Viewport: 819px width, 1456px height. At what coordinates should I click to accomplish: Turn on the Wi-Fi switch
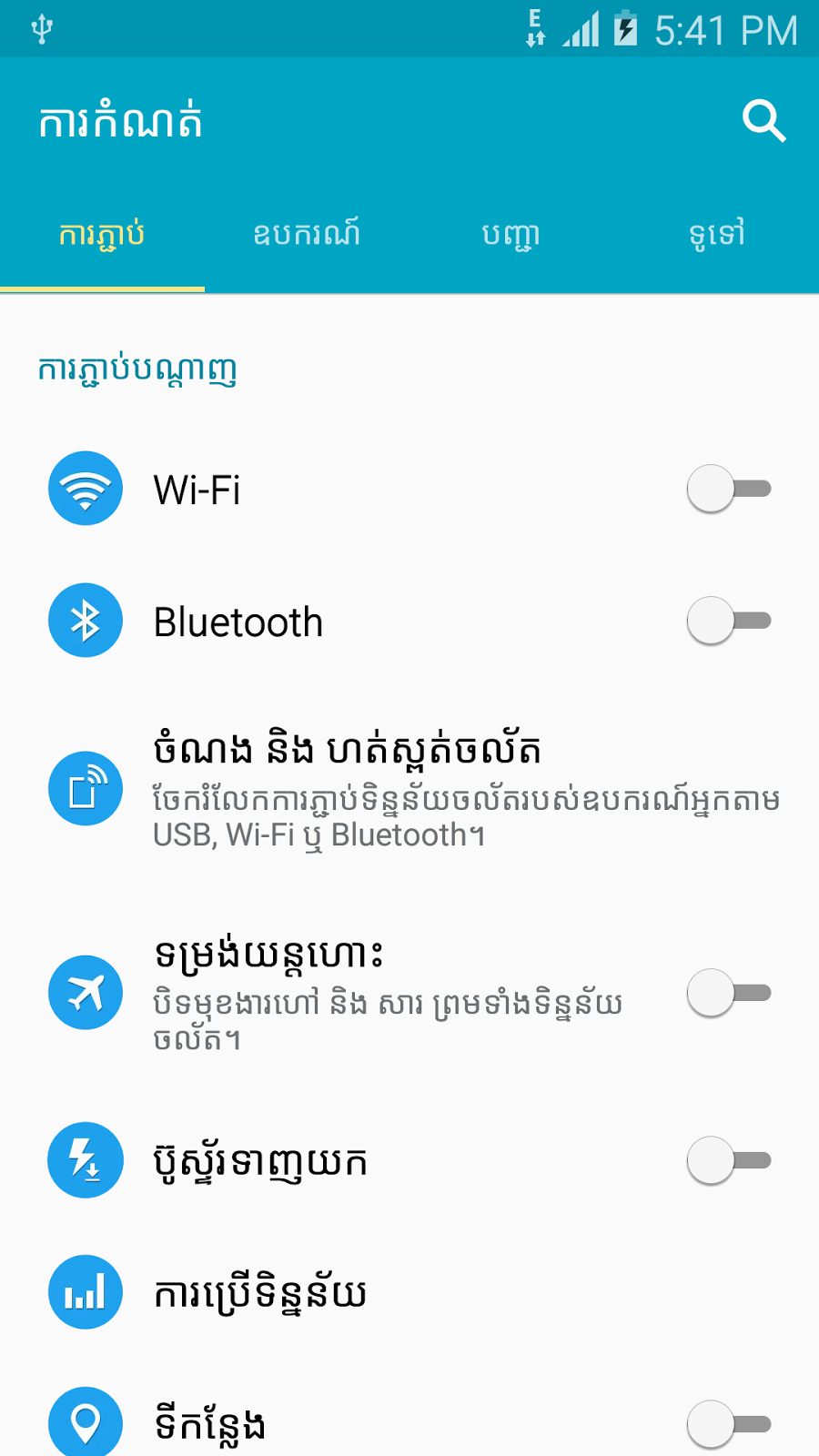(729, 489)
